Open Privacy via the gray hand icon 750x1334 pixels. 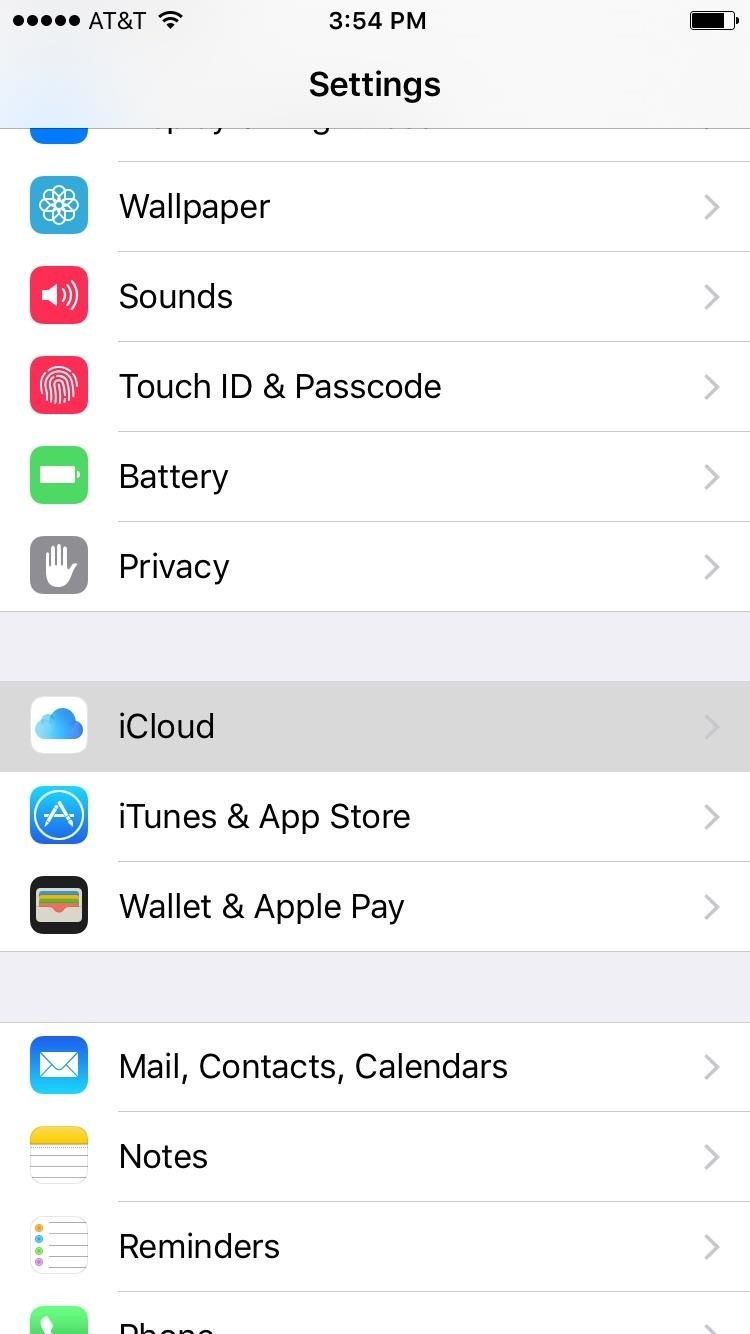tap(59, 566)
